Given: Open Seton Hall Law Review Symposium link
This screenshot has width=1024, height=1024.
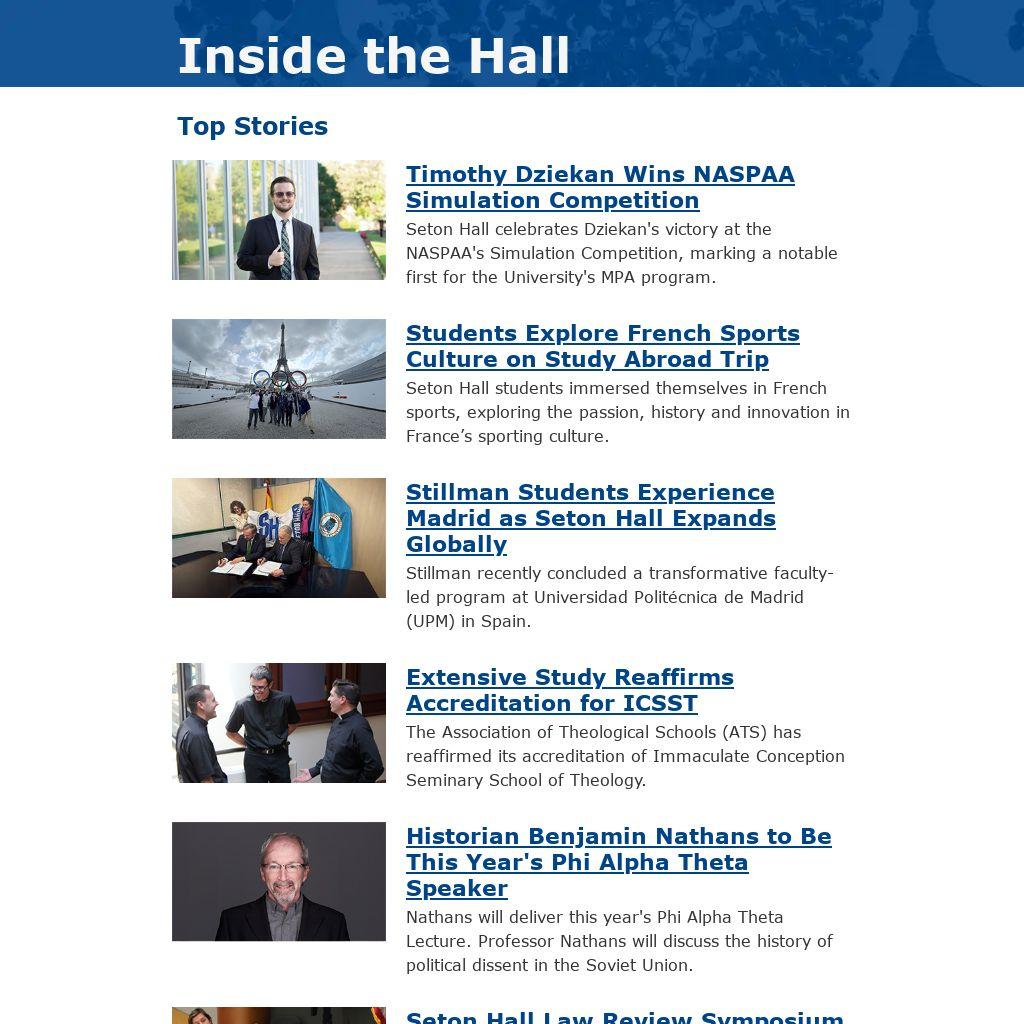Looking at the screenshot, I should (624, 1017).
